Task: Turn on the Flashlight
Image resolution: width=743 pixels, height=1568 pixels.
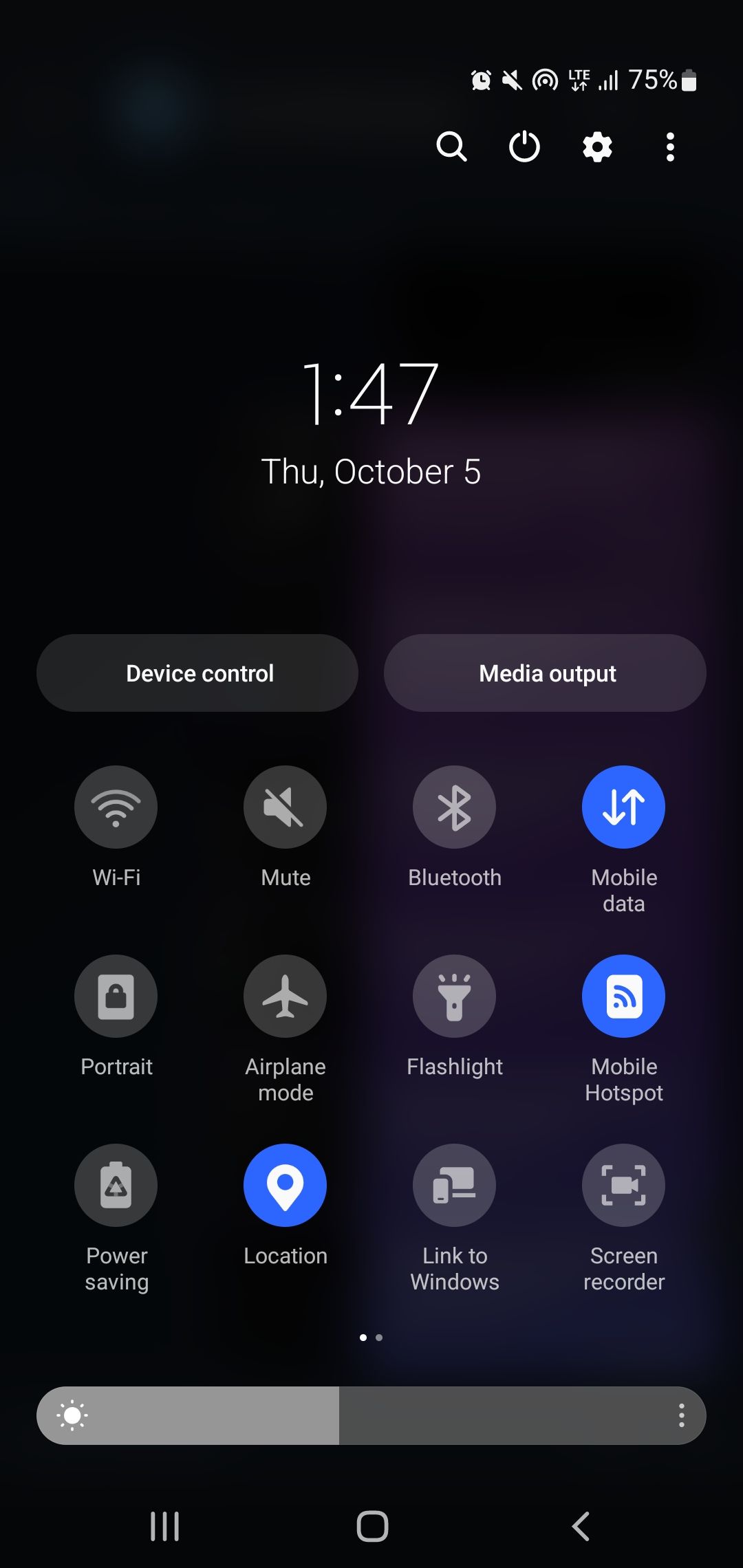Action: [454, 996]
